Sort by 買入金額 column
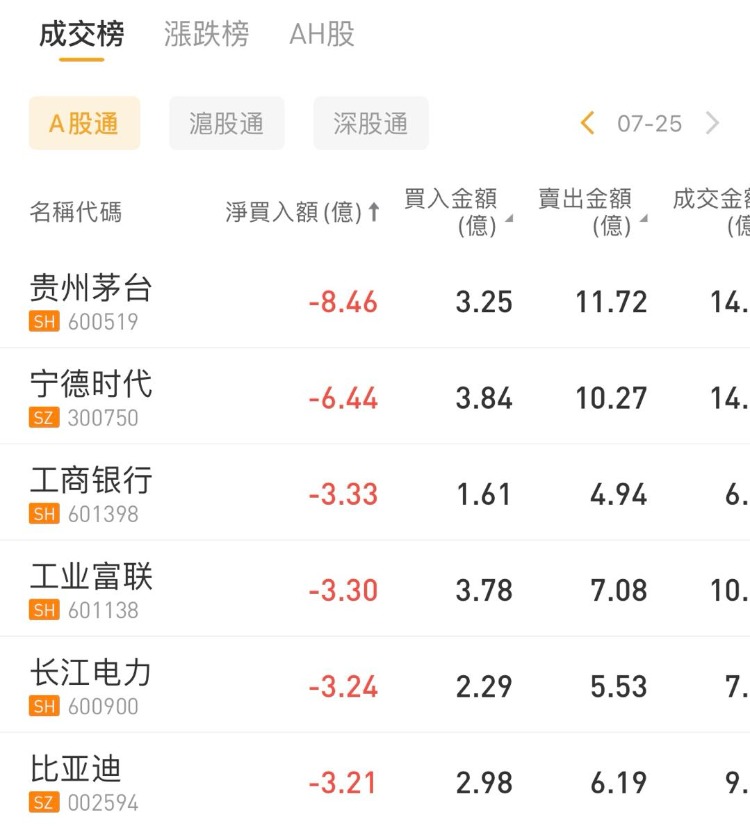The image size is (750, 826). [x=456, y=212]
